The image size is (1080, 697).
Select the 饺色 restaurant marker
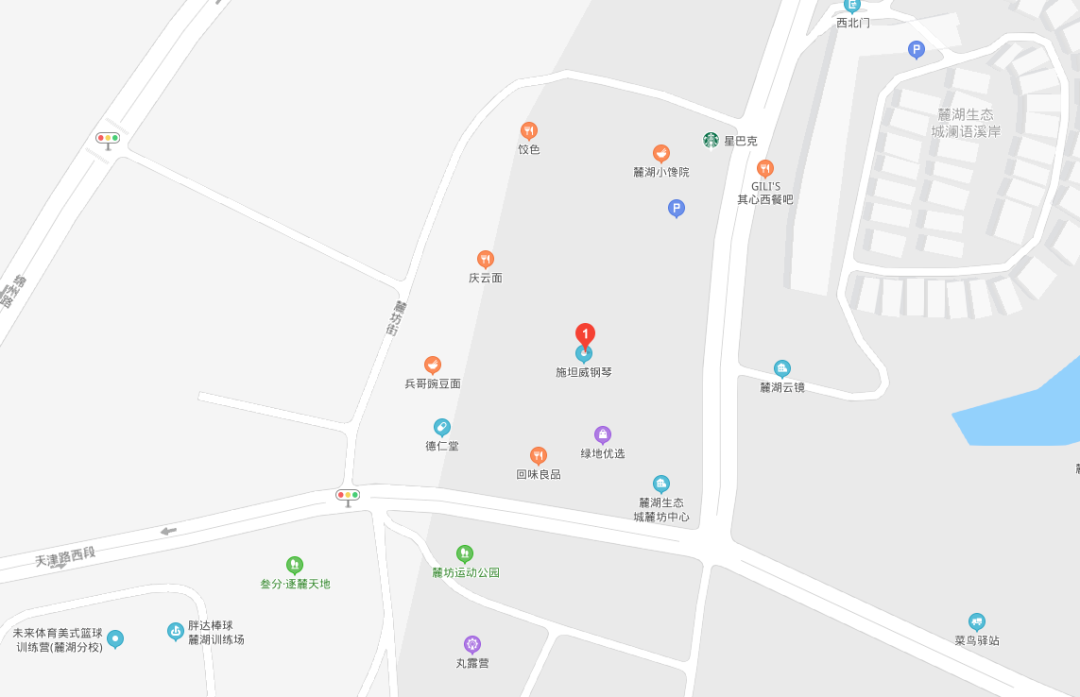(x=529, y=131)
